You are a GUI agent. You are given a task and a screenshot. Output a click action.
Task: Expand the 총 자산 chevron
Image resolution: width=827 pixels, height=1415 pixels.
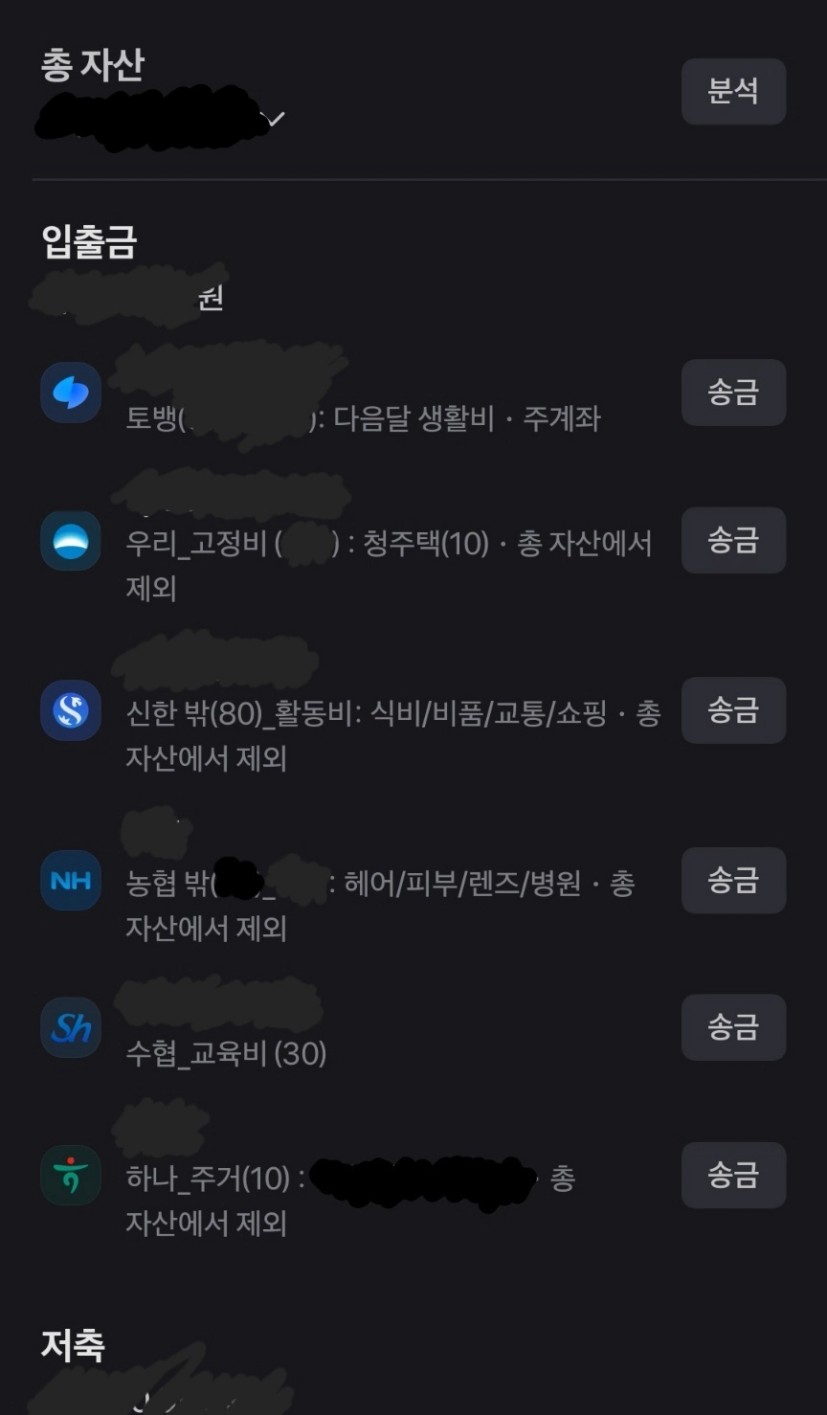tap(276, 119)
